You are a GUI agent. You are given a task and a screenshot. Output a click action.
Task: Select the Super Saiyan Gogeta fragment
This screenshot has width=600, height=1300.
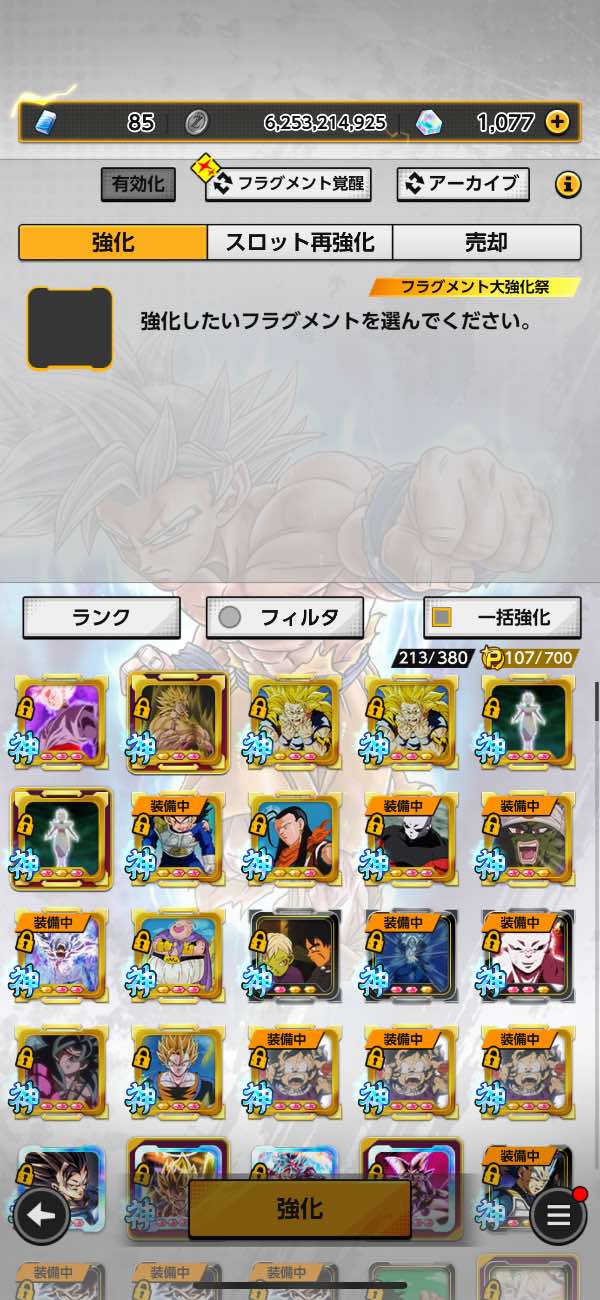[x=179, y=1072]
